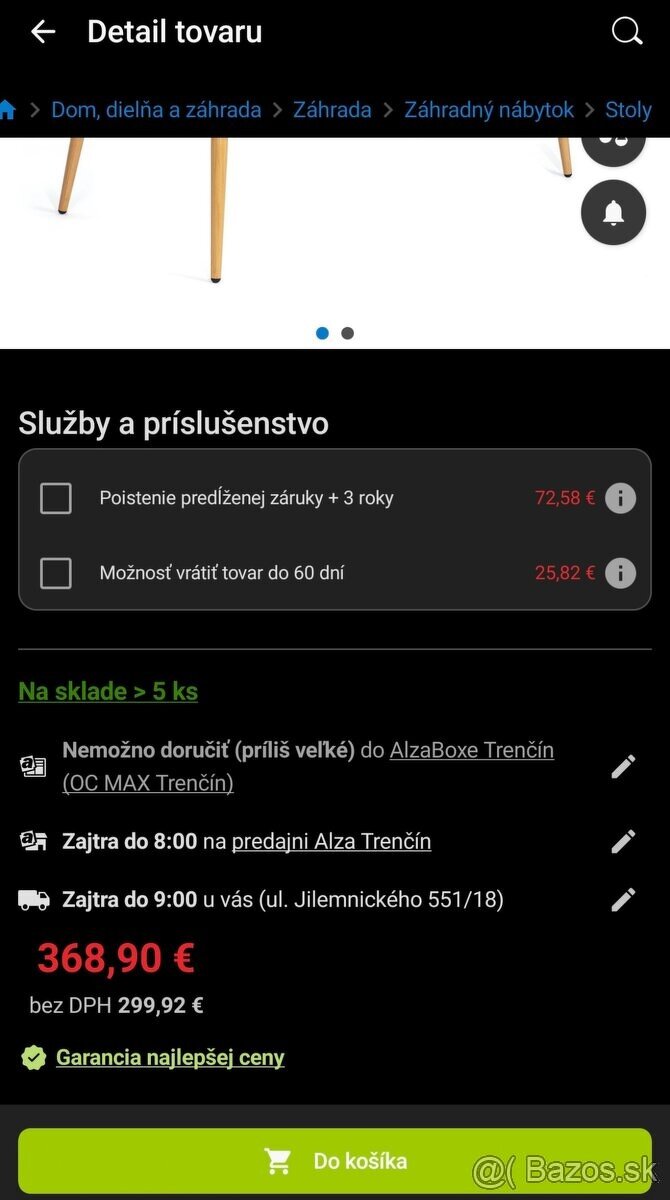Open the home breadcrumb icon

pyautogui.click(x=8, y=110)
